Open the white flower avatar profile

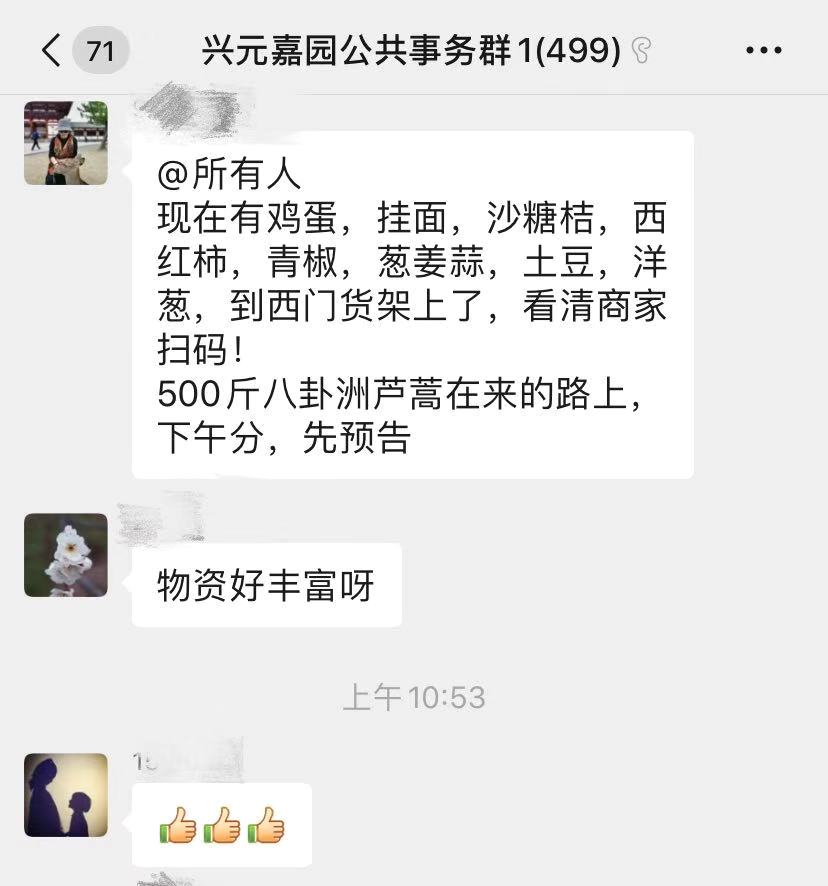click(66, 555)
